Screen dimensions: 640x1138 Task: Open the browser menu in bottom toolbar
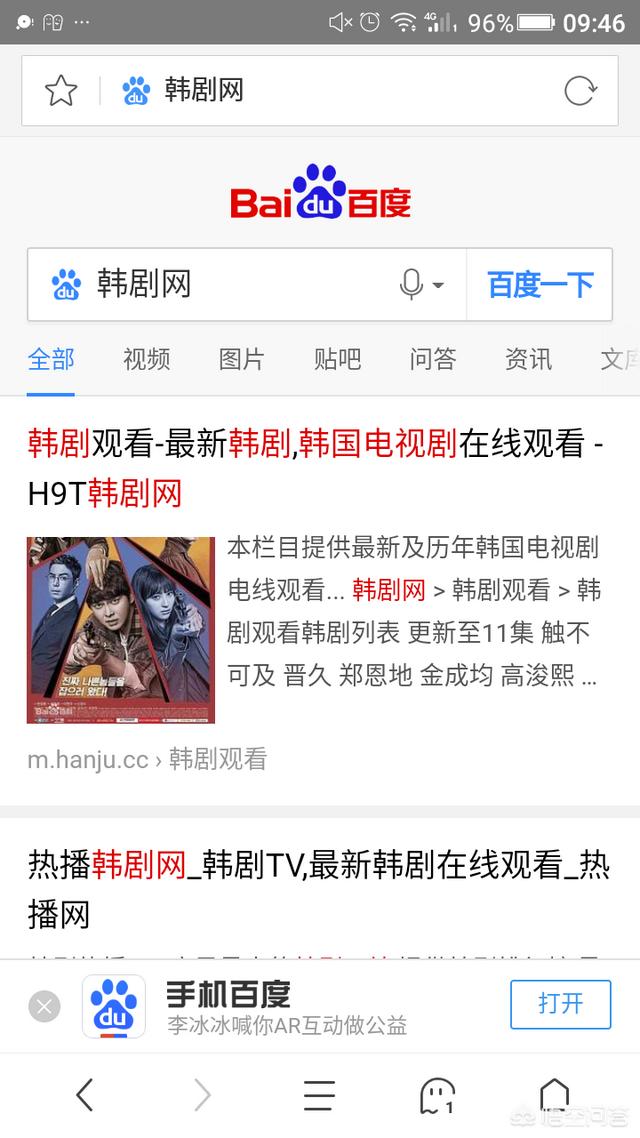tap(319, 1096)
